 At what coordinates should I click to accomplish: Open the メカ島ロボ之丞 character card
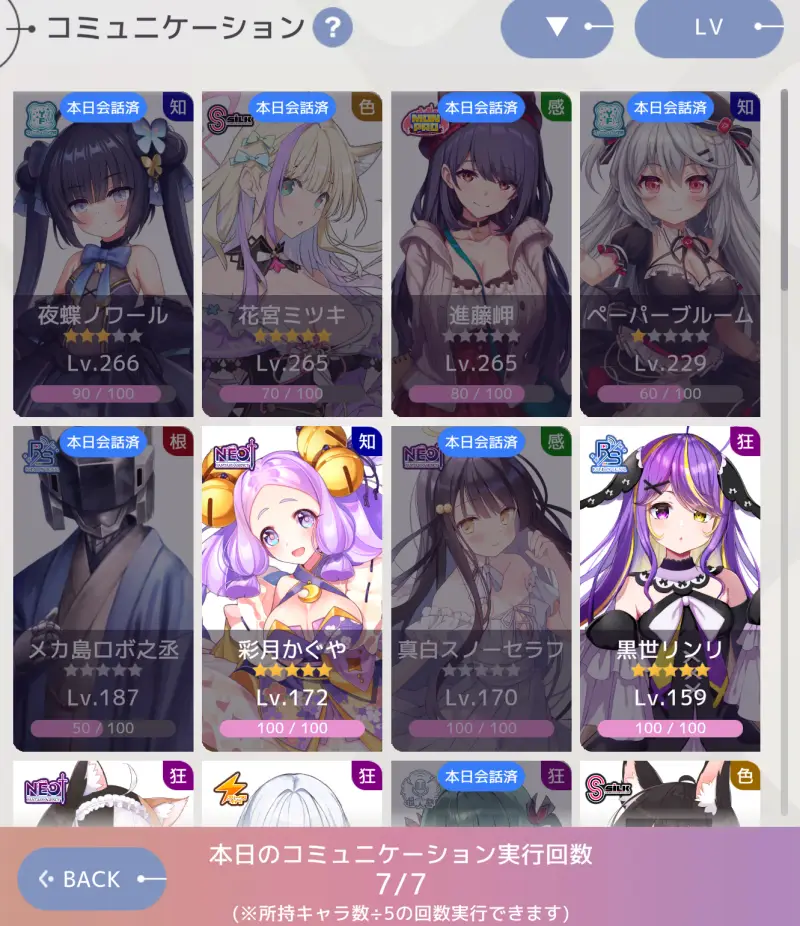[102, 589]
